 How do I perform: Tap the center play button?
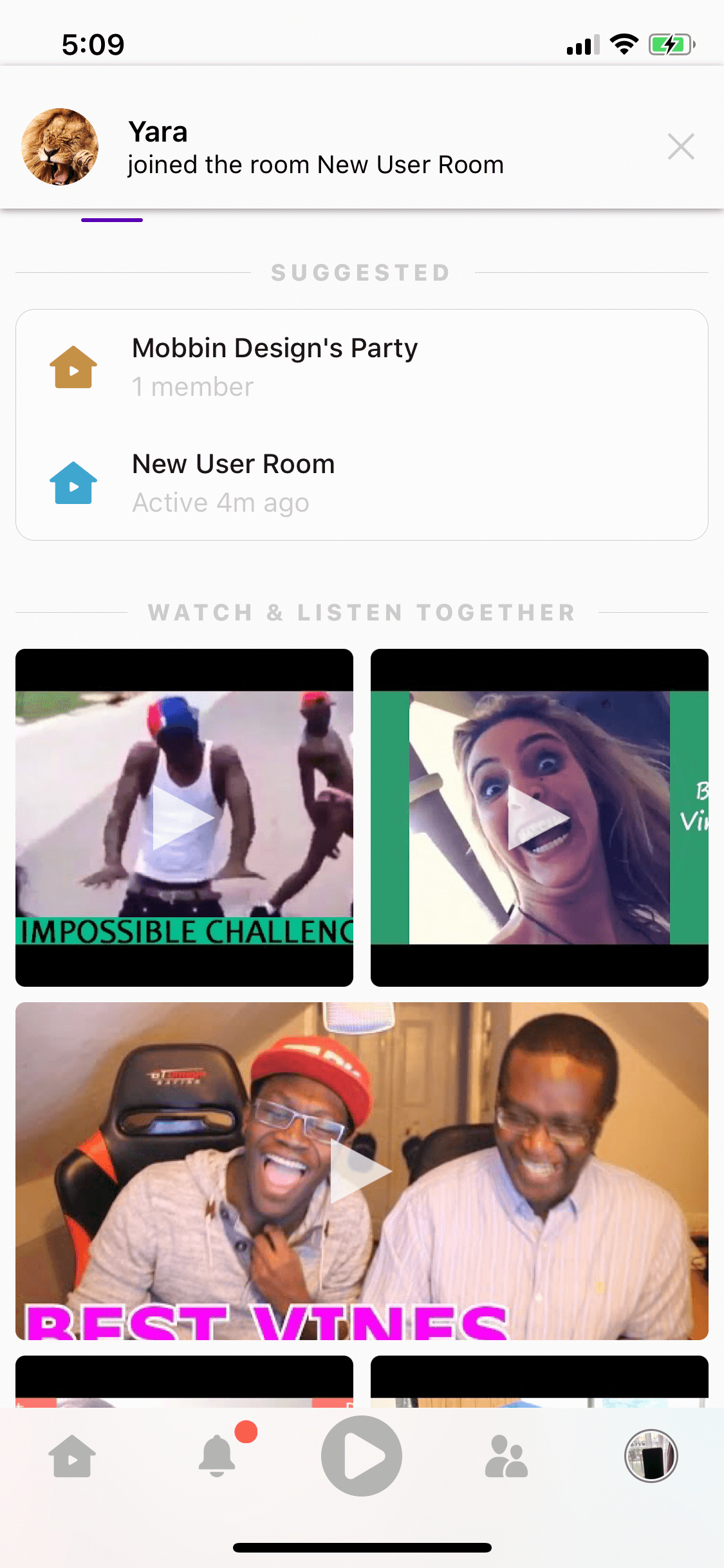pos(362,1456)
